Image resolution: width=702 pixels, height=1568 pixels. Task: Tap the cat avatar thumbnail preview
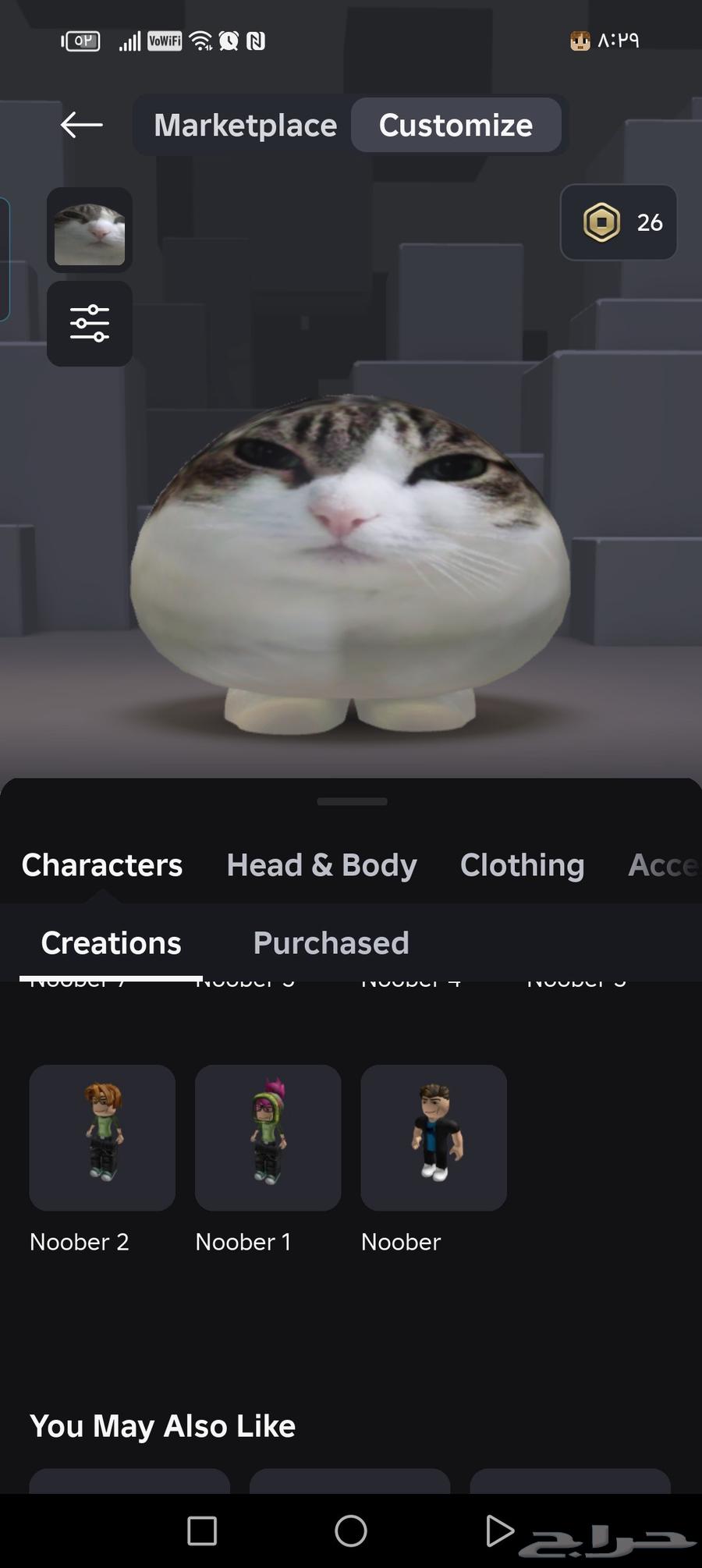tap(90, 231)
